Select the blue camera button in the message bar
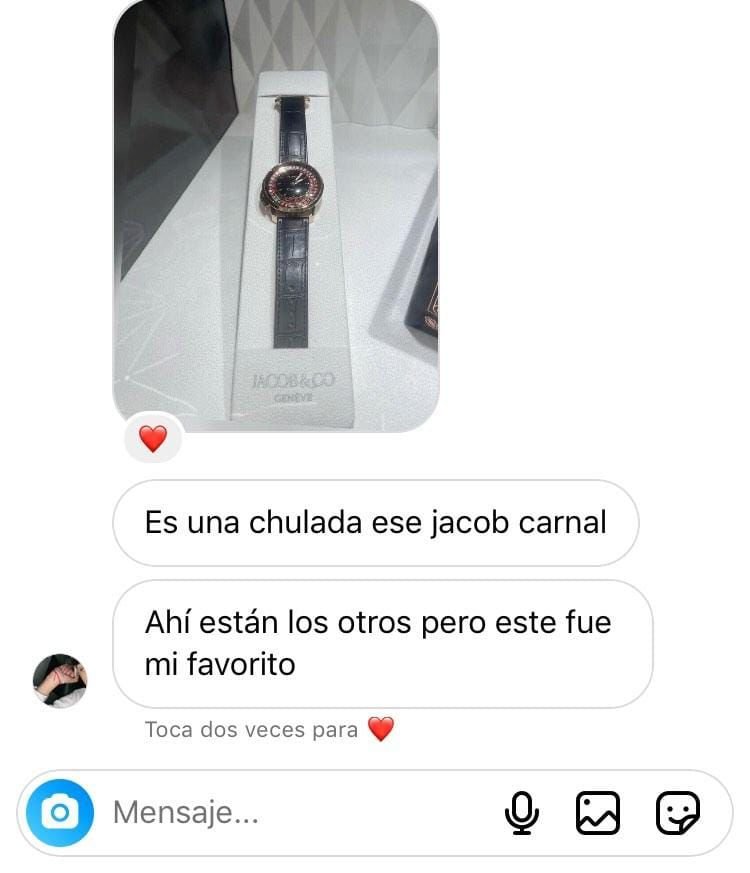Image resolution: width=750 pixels, height=873 pixels. [61, 810]
